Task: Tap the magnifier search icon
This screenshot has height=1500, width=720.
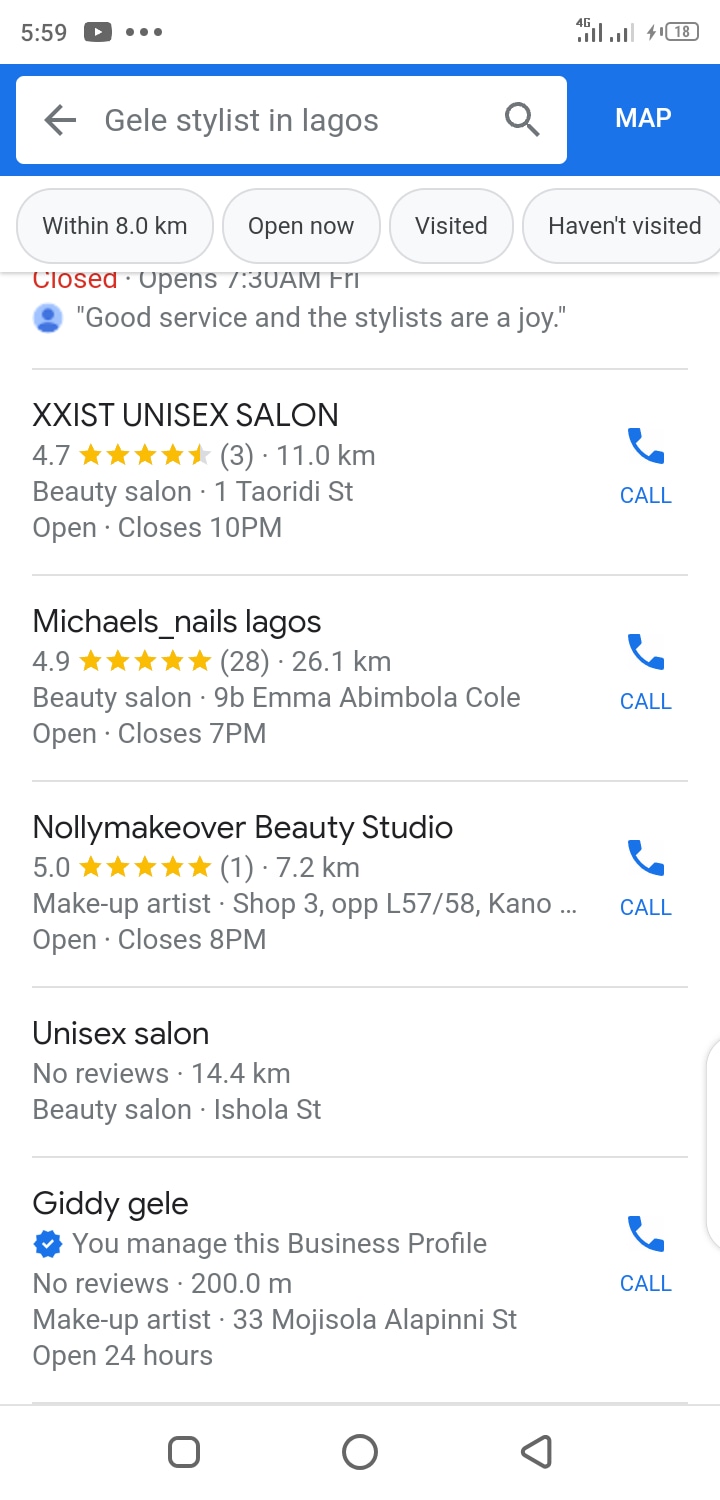Action: pos(522,120)
